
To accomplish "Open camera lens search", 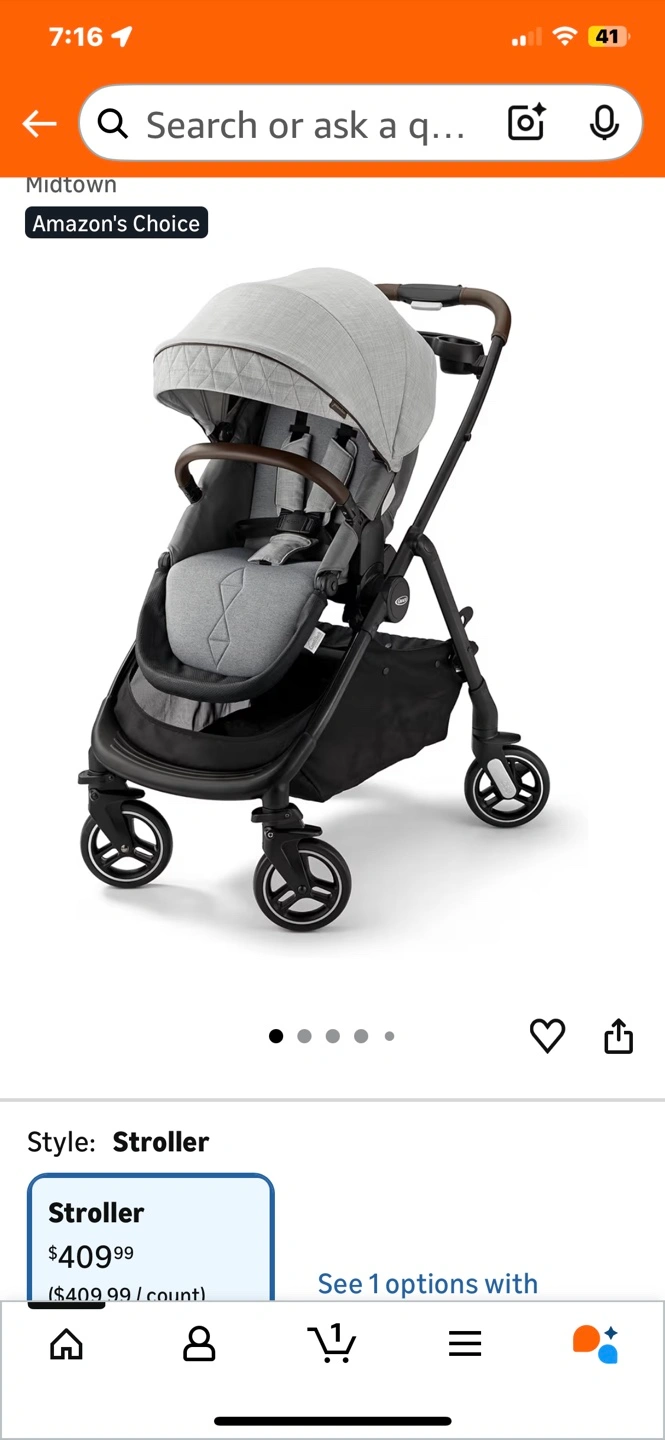I will coord(526,124).
